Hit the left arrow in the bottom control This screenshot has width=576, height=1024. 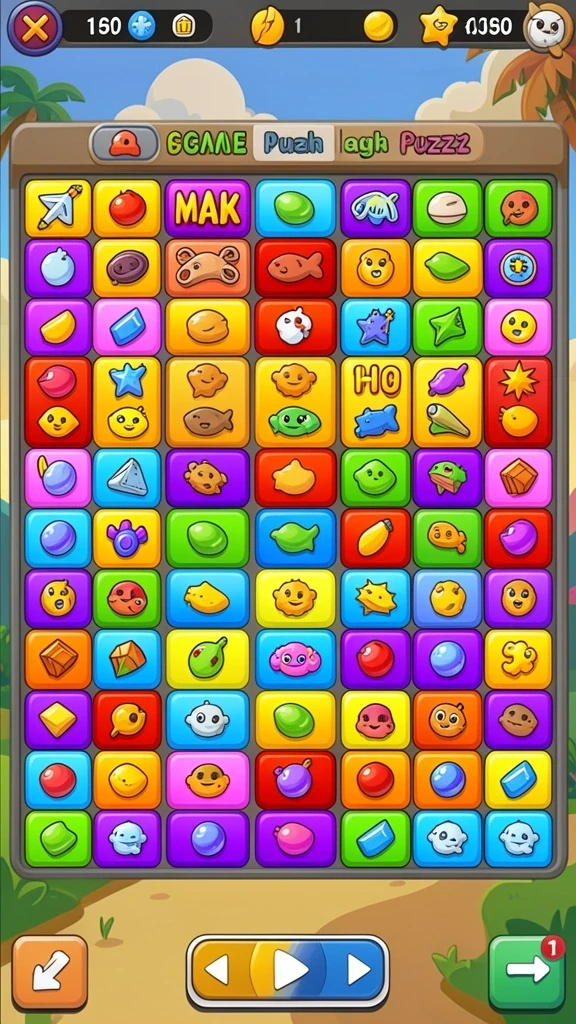coord(216,970)
